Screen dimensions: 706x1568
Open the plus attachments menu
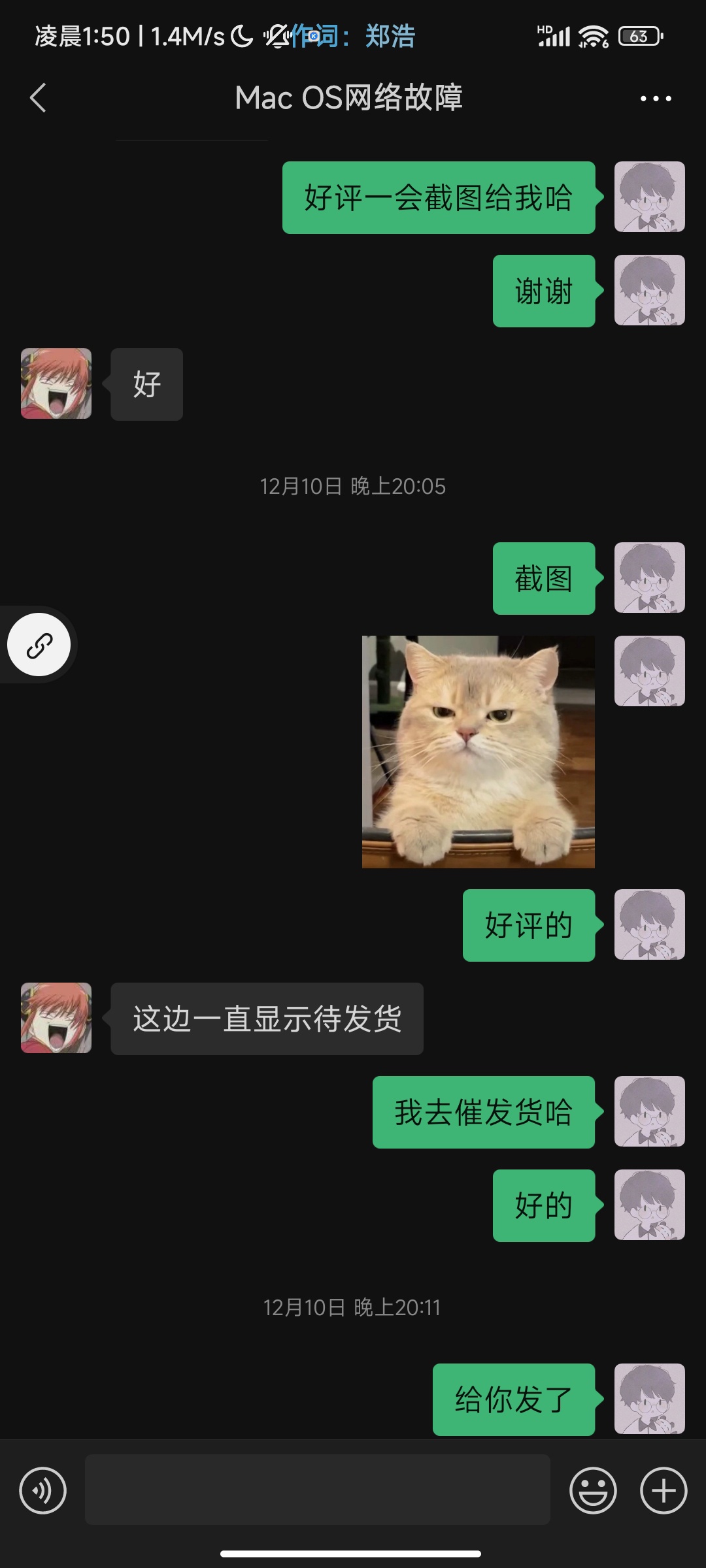[663, 1490]
